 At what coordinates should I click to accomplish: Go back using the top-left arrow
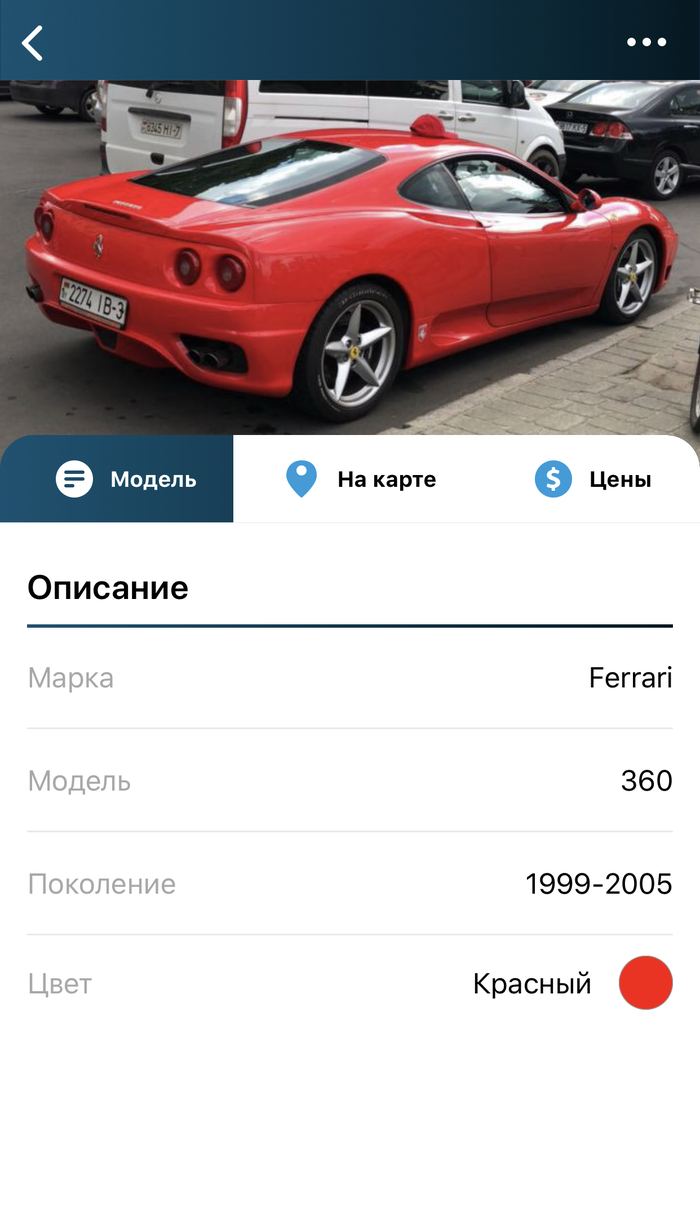pyautogui.click(x=33, y=43)
